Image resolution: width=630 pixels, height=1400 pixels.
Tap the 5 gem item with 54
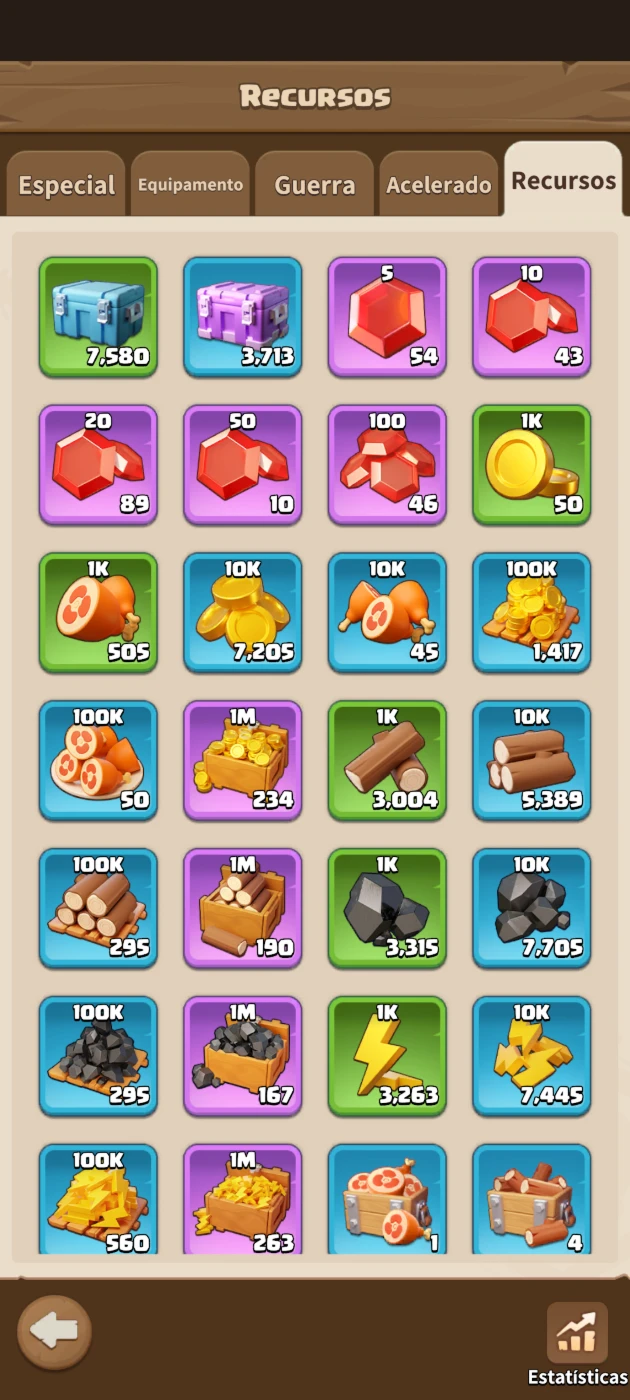point(387,317)
